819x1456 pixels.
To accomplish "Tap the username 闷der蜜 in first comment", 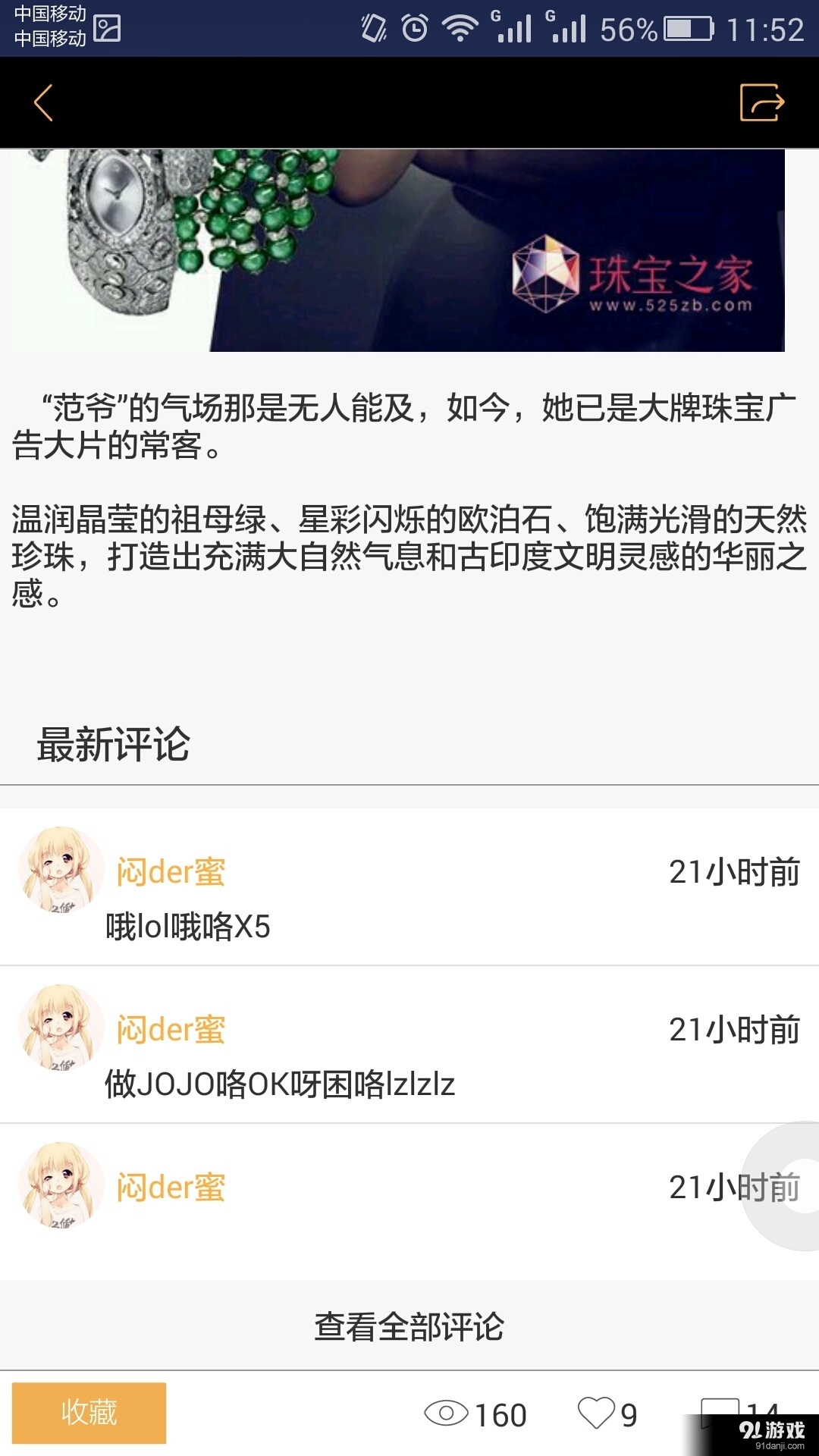I will [x=170, y=871].
